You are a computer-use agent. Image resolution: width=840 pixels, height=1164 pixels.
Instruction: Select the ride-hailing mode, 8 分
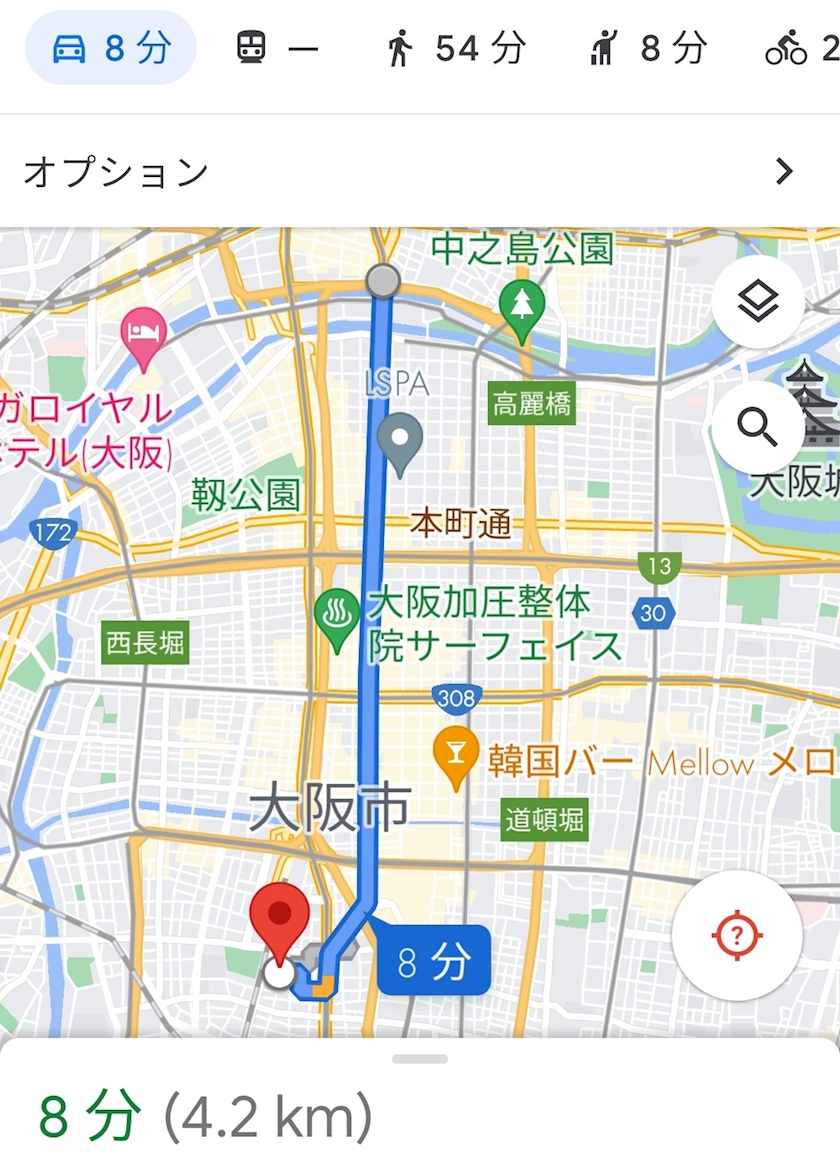click(x=648, y=48)
